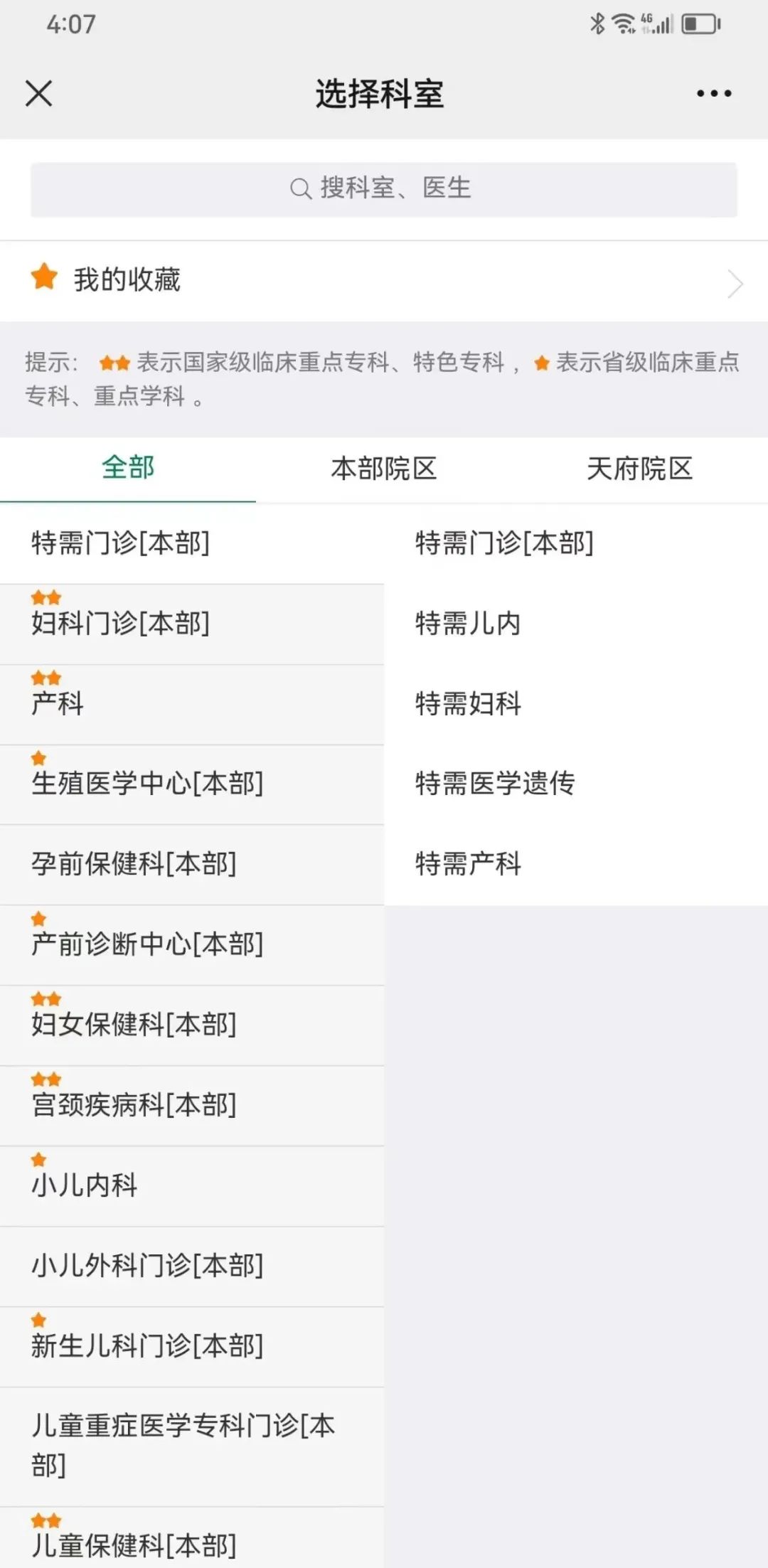The image size is (768, 1568).
Task: Choose the 产科 category
Action: 192,704
